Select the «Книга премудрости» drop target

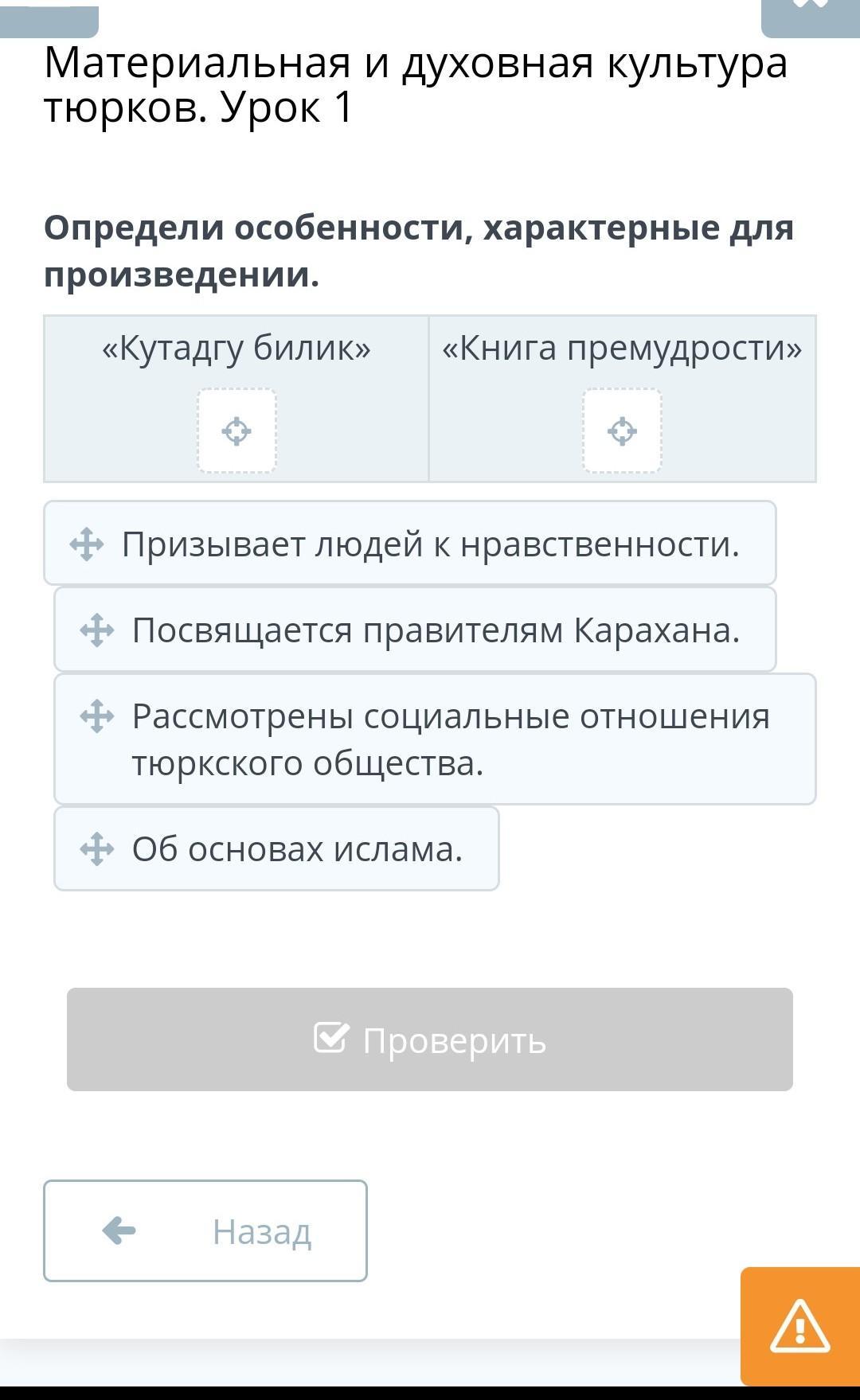click(x=622, y=431)
